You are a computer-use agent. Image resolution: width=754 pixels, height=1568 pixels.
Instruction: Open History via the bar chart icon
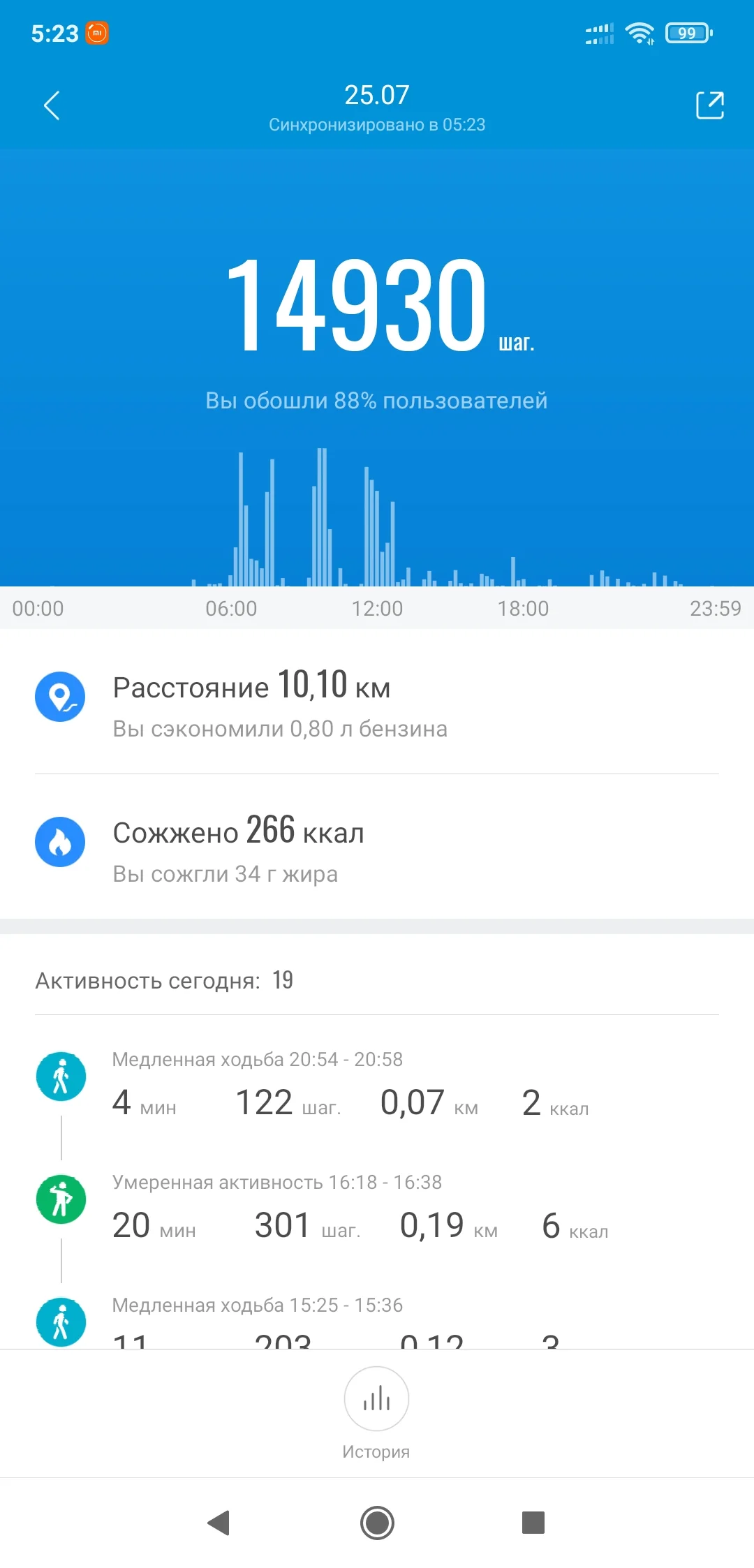376,1399
